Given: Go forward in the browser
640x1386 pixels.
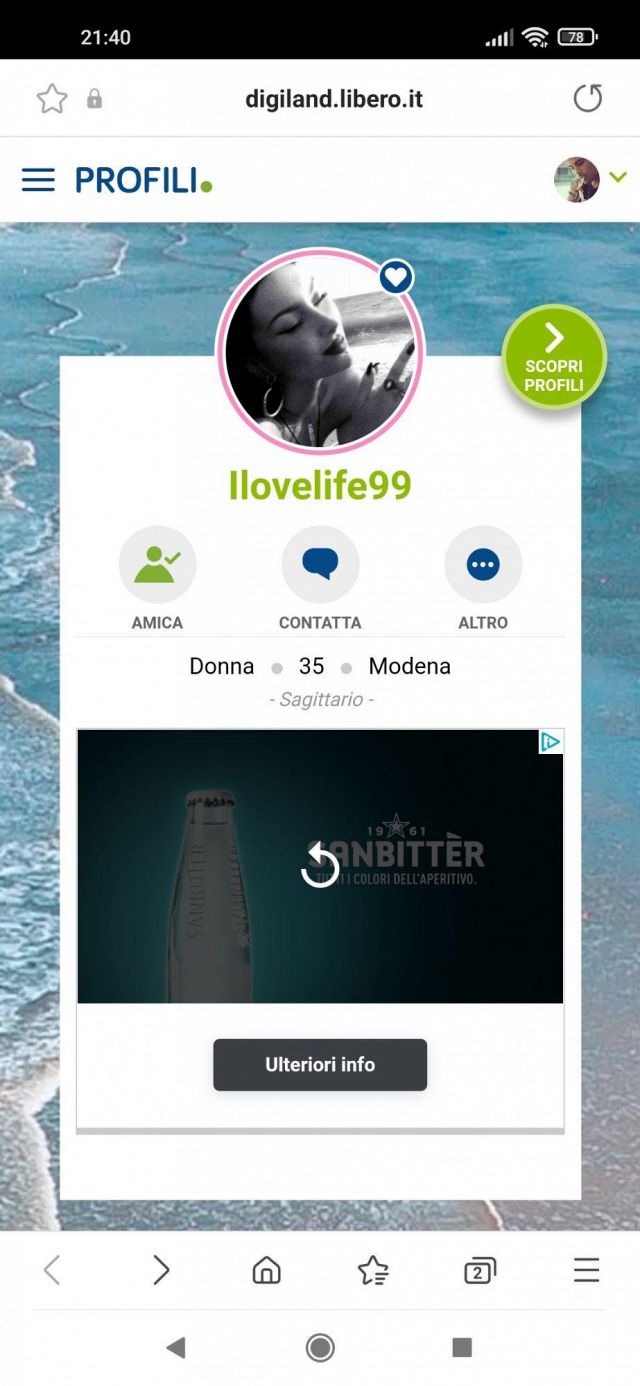Looking at the screenshot, I should pyautogui.click(x=160, y=1270).
